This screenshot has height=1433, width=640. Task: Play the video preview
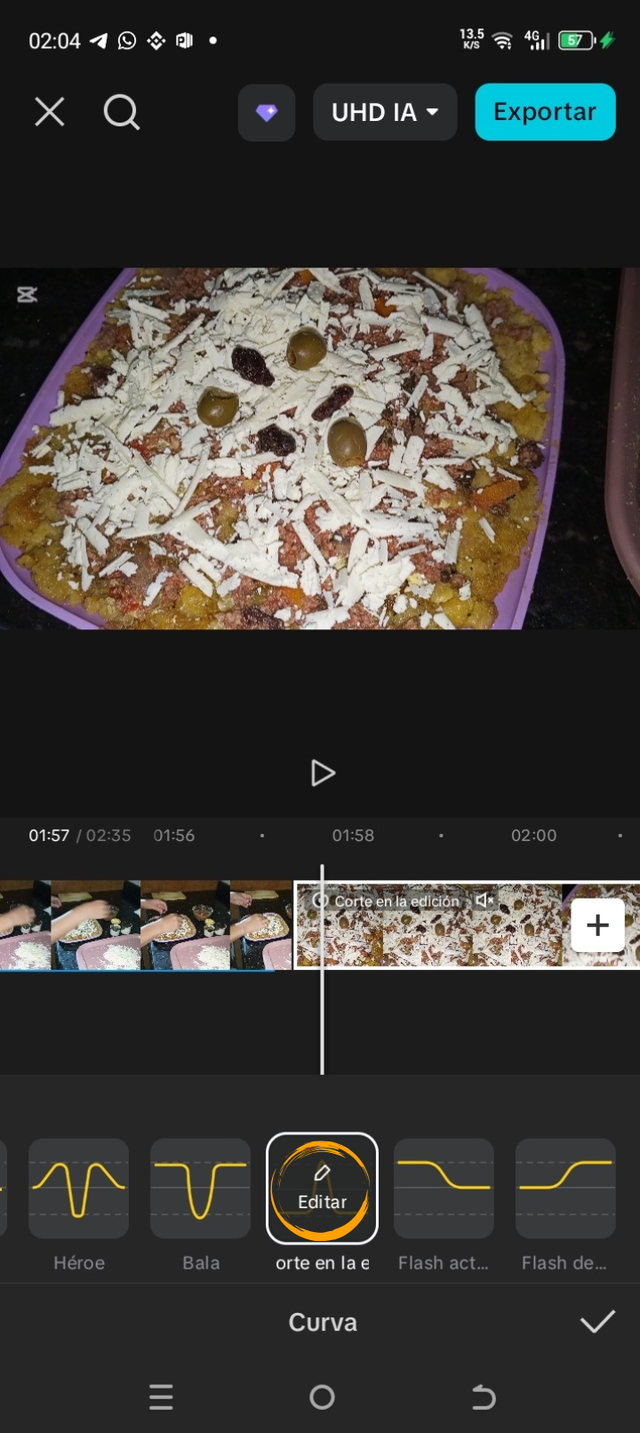tap(322, 773)
